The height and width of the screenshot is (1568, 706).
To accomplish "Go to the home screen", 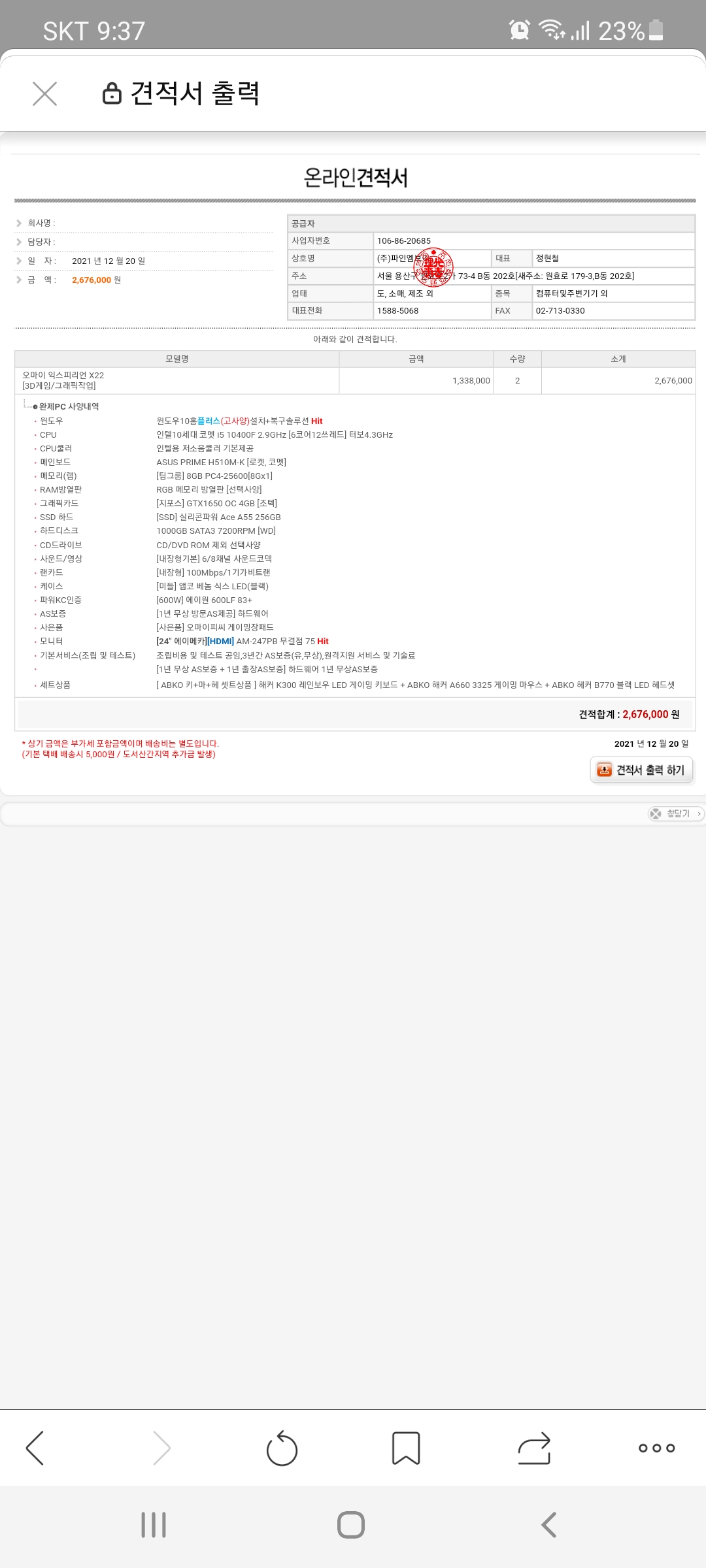I will point(351,1525).
